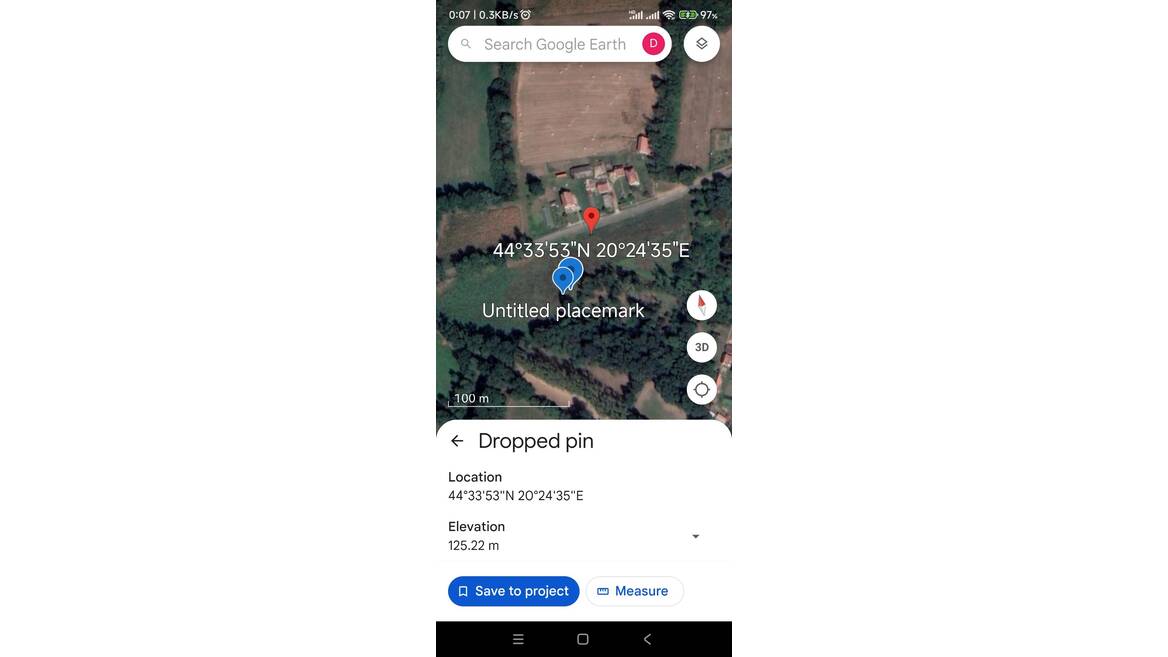Start the Measure tool
Image resolution: width=1168 pixels, height=657 pixels.
[x=634, y=591]
